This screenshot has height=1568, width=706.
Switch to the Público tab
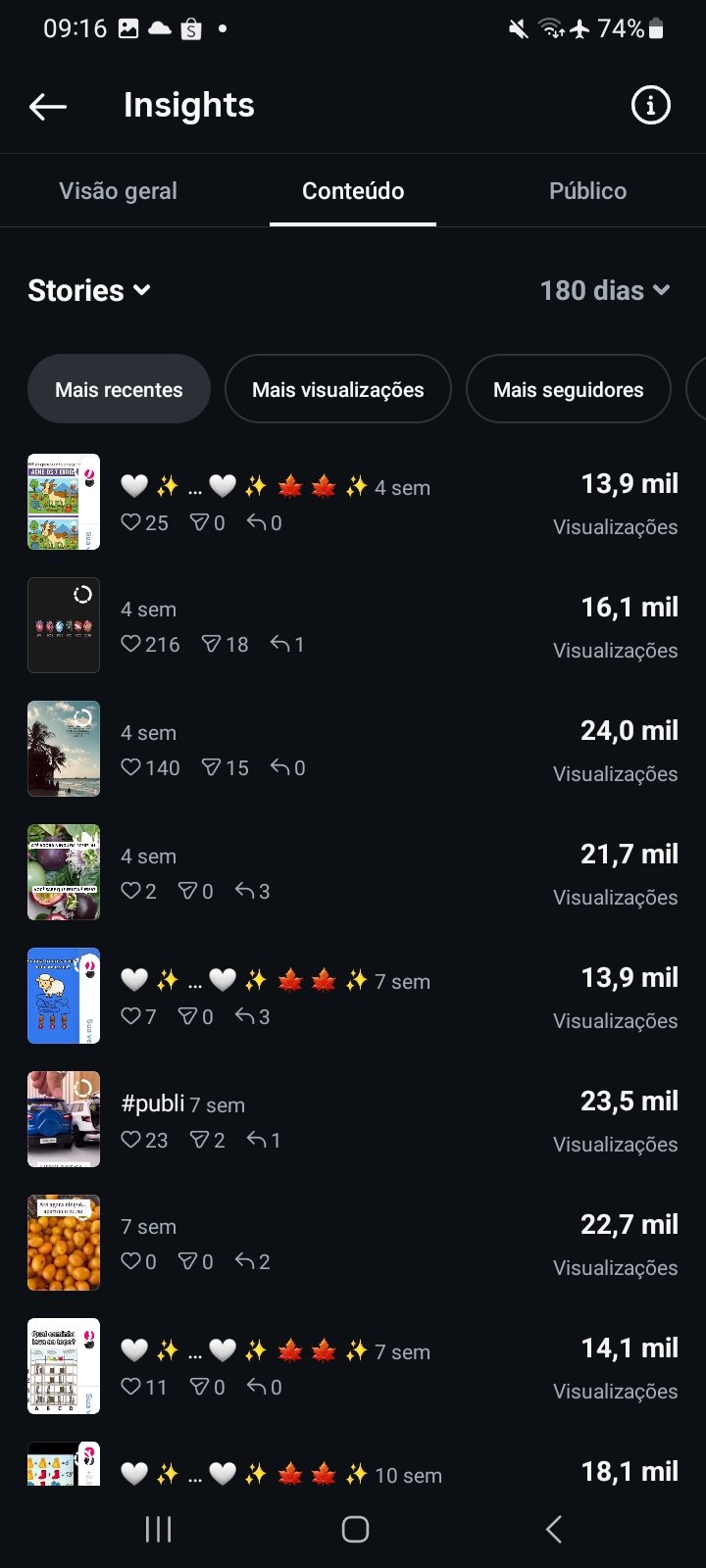pyautogui.click(x=587, y=191)
